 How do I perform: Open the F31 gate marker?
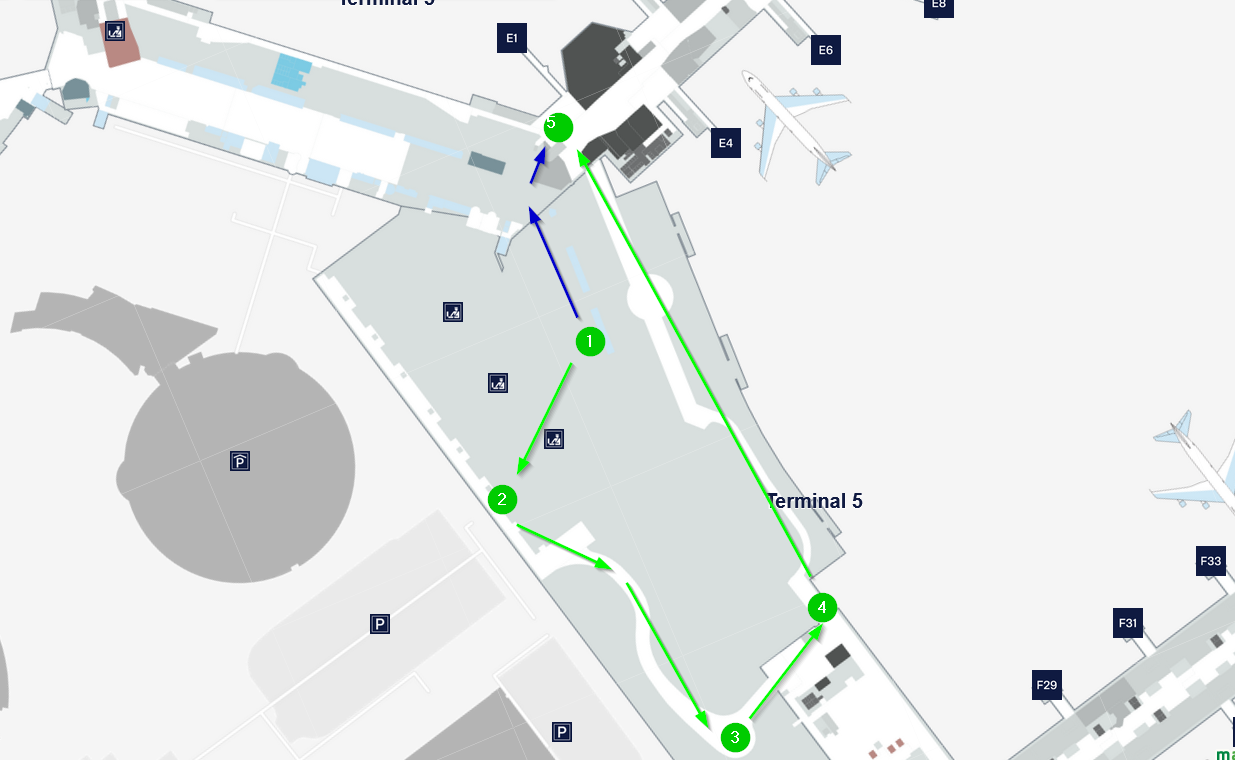tap(1128, 623)
